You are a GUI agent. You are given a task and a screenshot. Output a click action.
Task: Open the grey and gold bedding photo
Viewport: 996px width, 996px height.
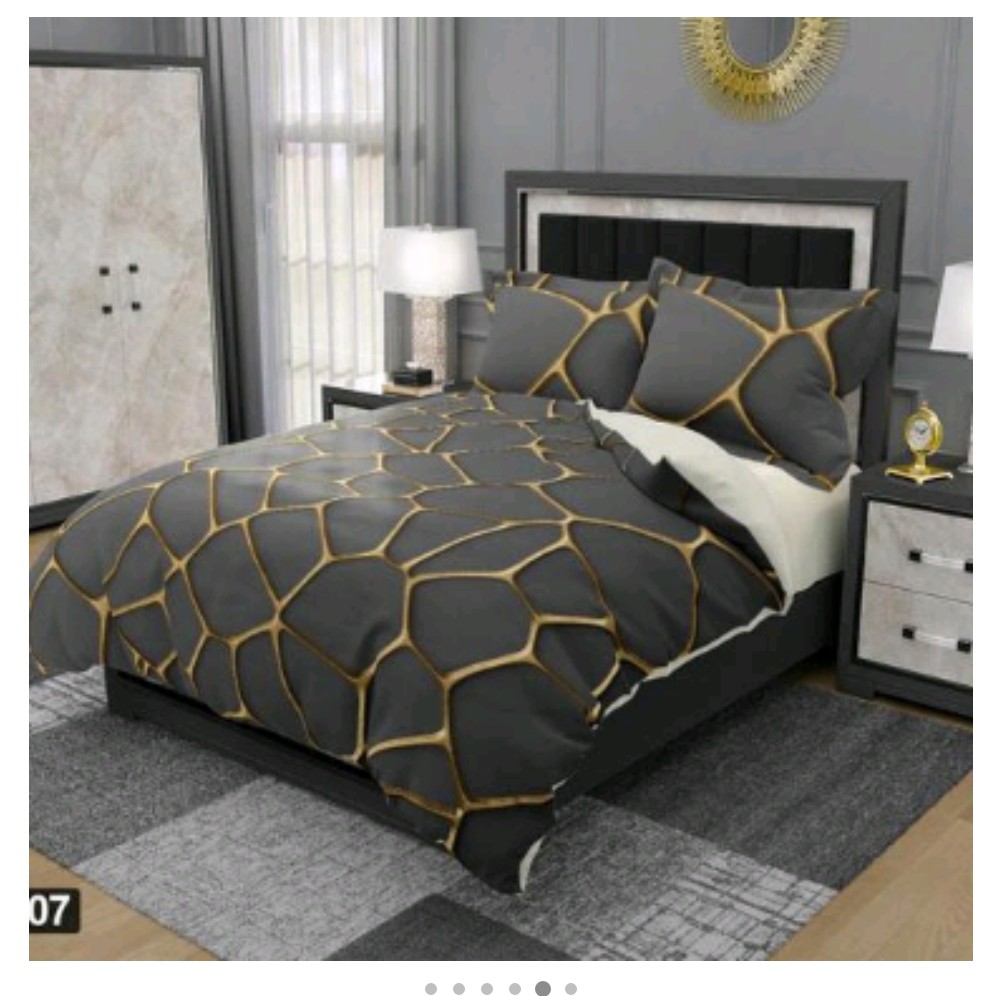pos(500,488)
